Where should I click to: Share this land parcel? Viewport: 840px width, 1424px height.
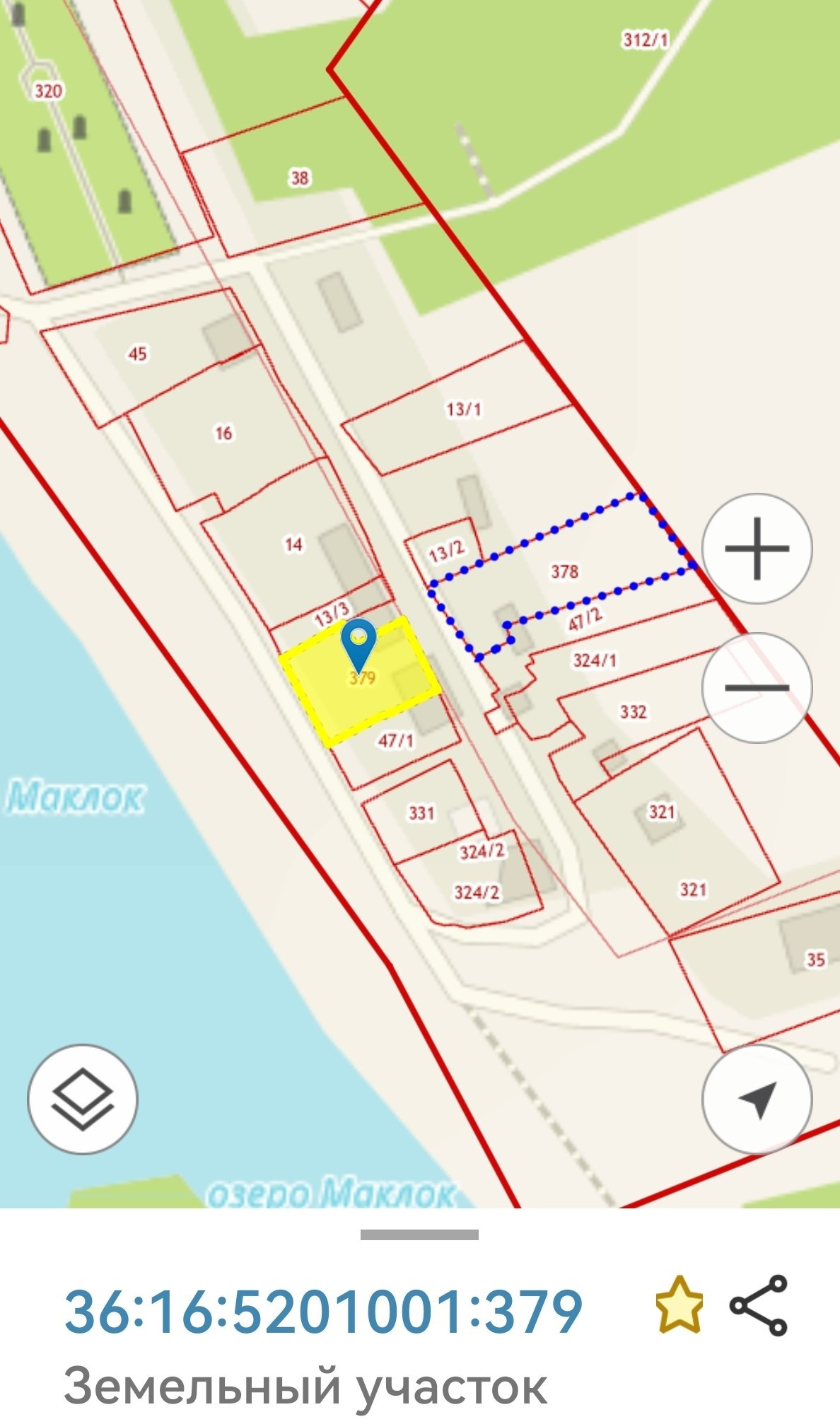click(x=758, y=1305)
